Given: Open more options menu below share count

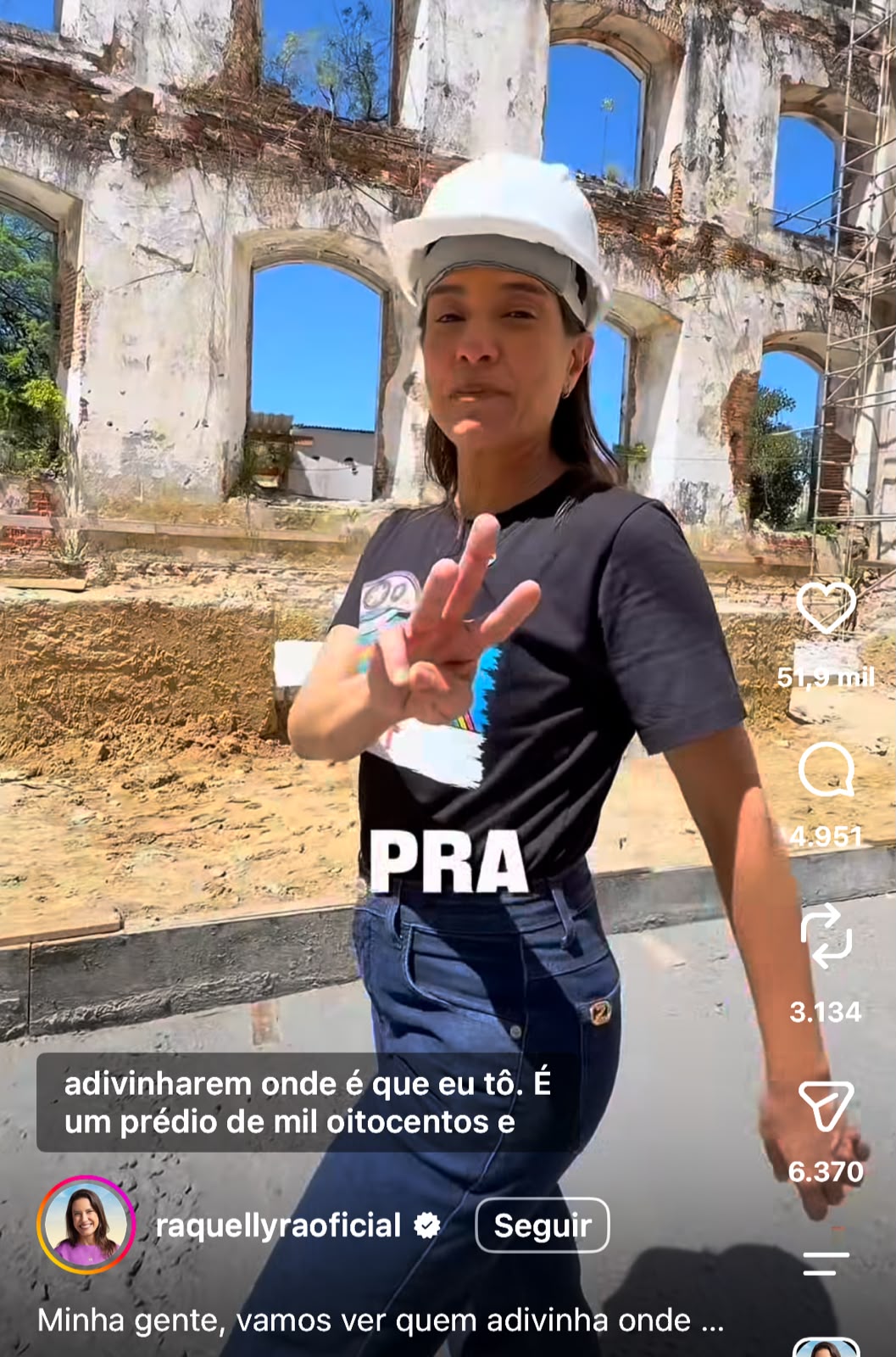Looking at the screenshot, I should tap(826, 1263).
